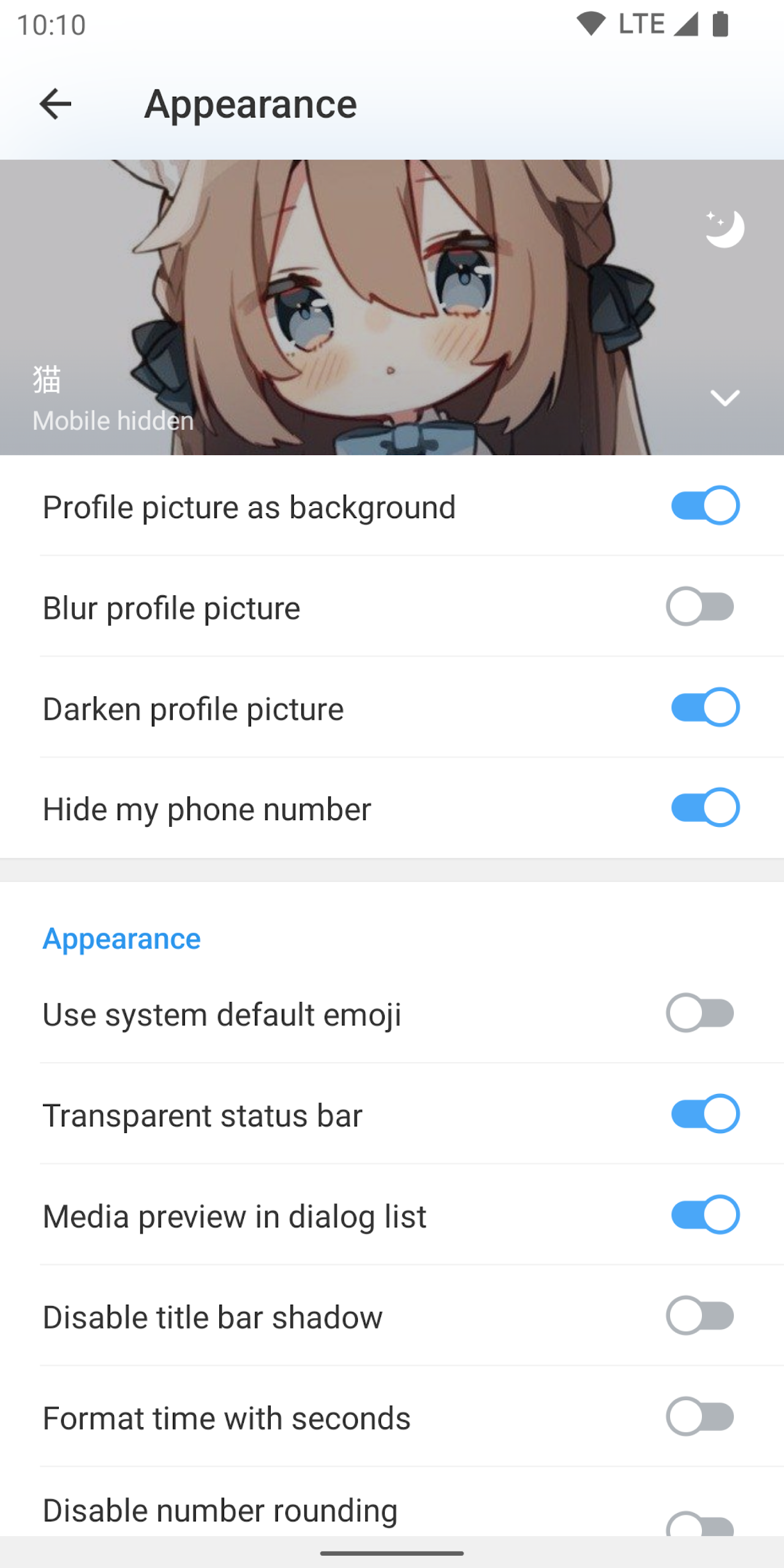Image resolution: width=784 pixels, height=1568 pixels.
Task: Go back from Appearance settings
Action: click(55, 104)
